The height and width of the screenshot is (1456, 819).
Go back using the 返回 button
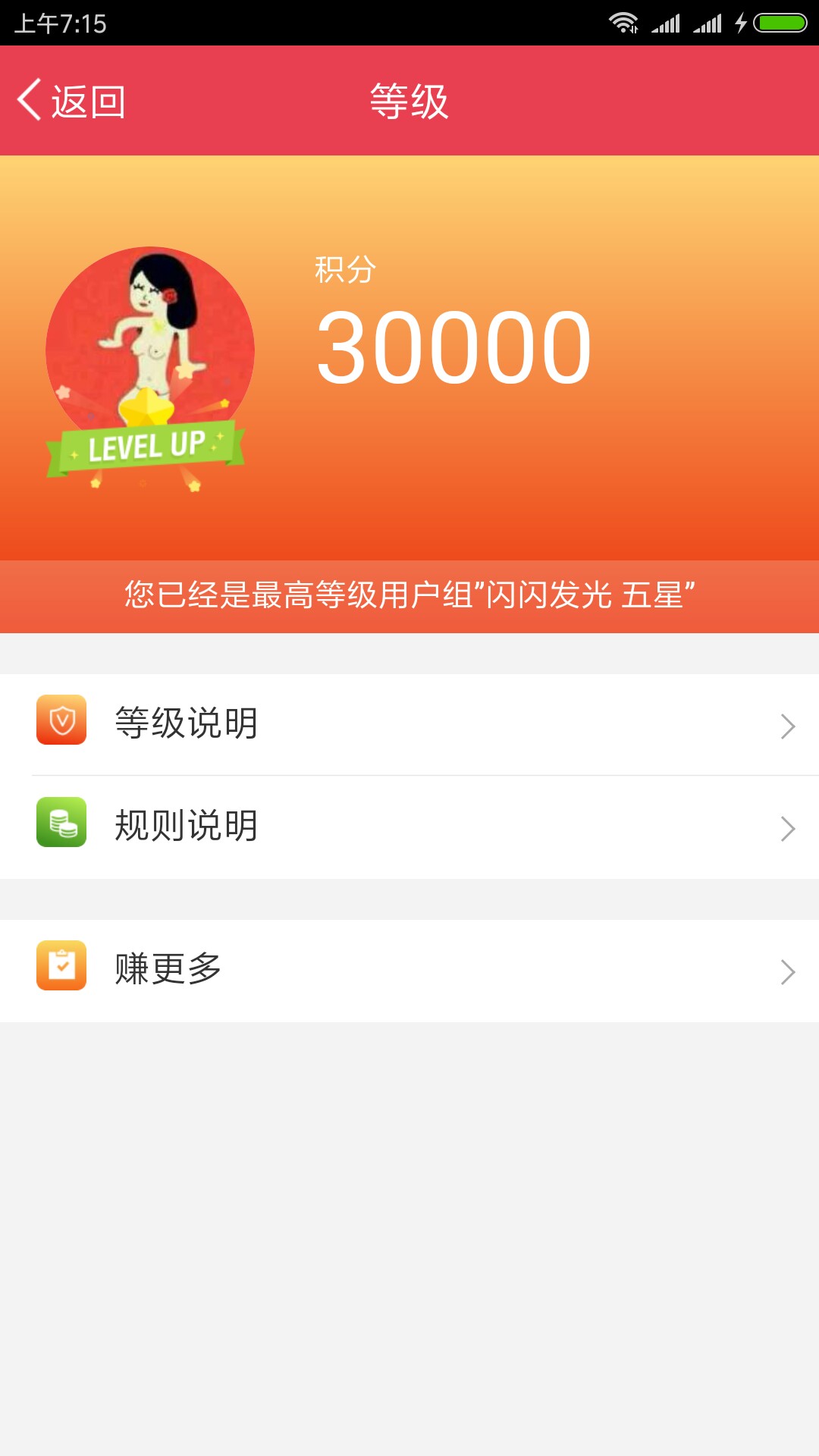(72, 101)
